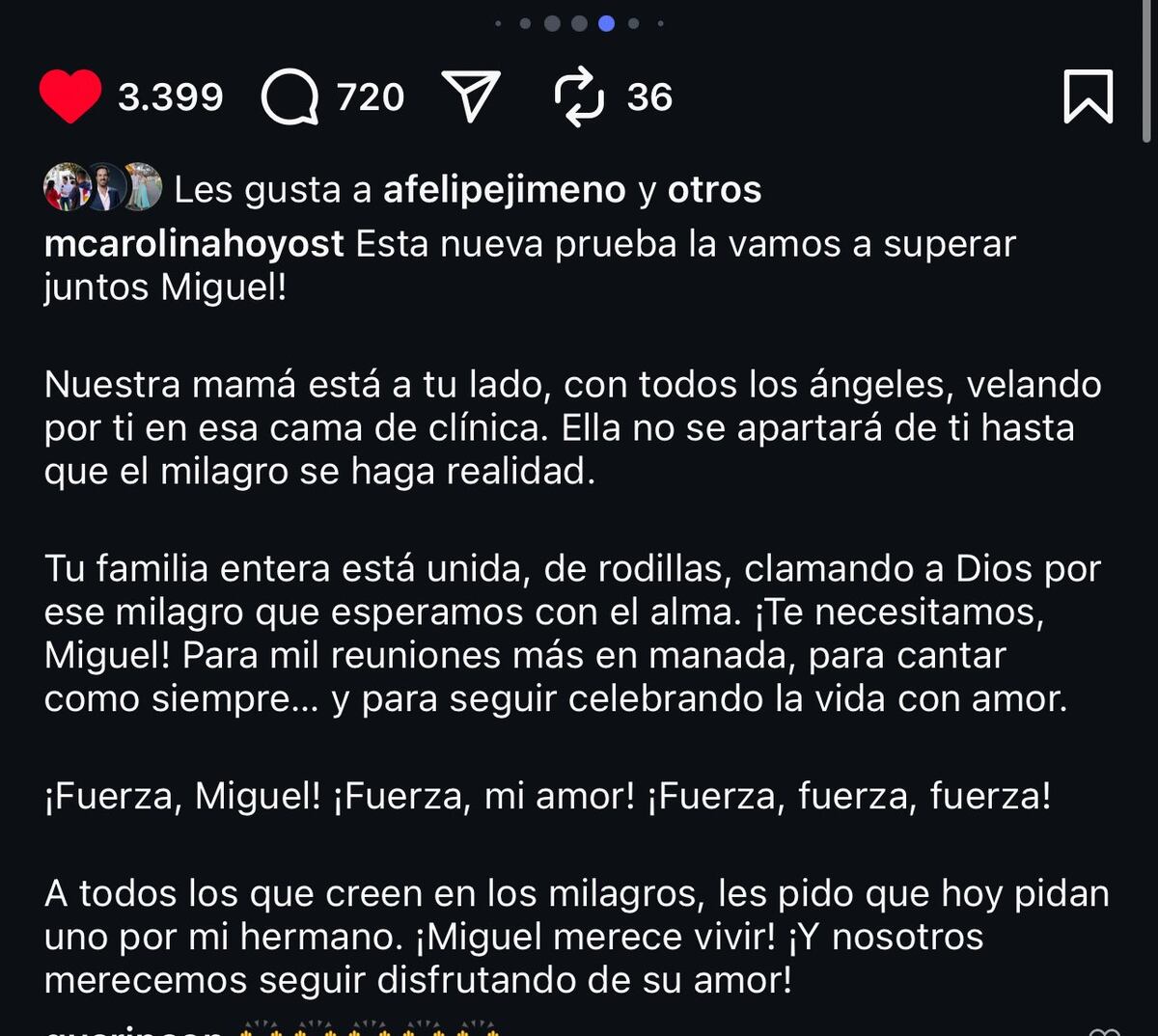Screen dimensions: 1158x1036
Task: View the other people who liked the post
Action: click(x=714, y=190)
